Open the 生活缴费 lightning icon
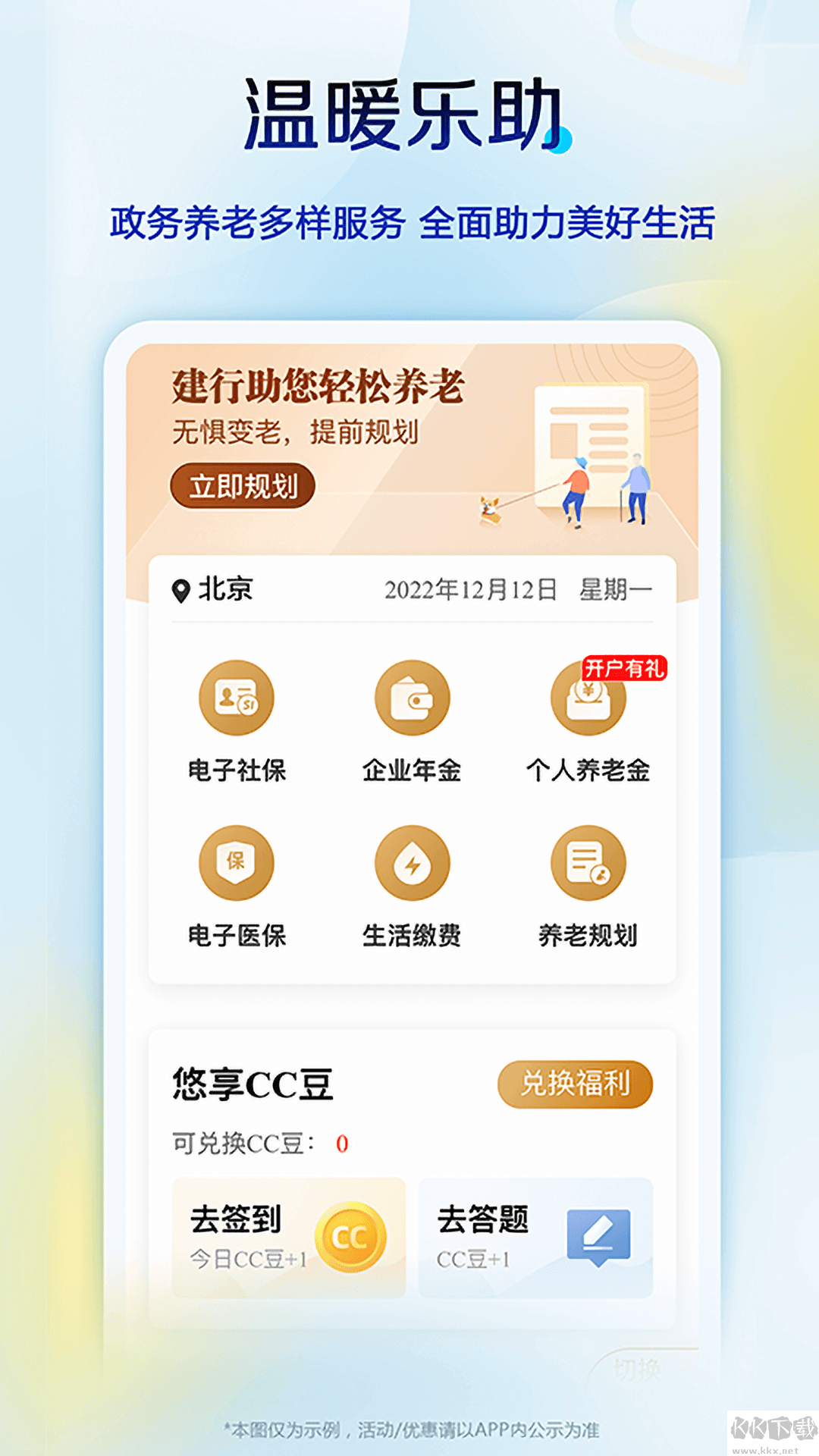Viewport: 819px width, 1456px height. (412, 863)
